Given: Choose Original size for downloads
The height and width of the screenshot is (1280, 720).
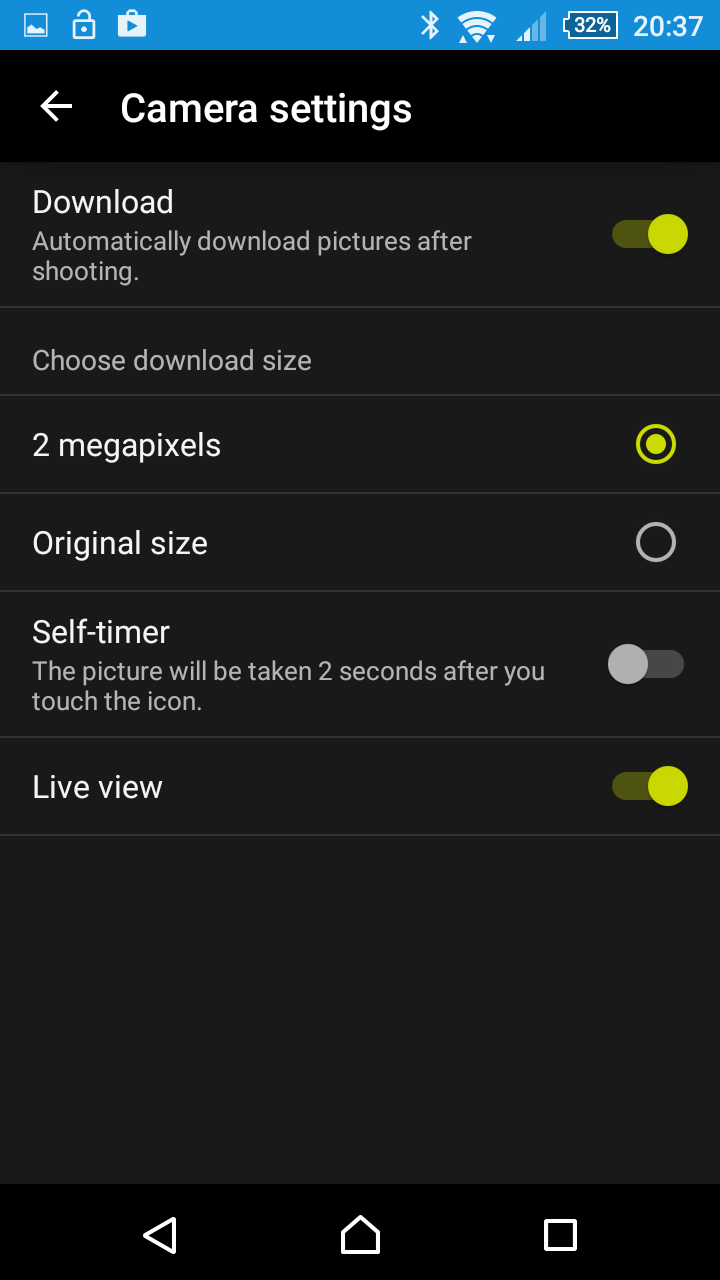Looking at the screenshot, I should pos(360,543).
